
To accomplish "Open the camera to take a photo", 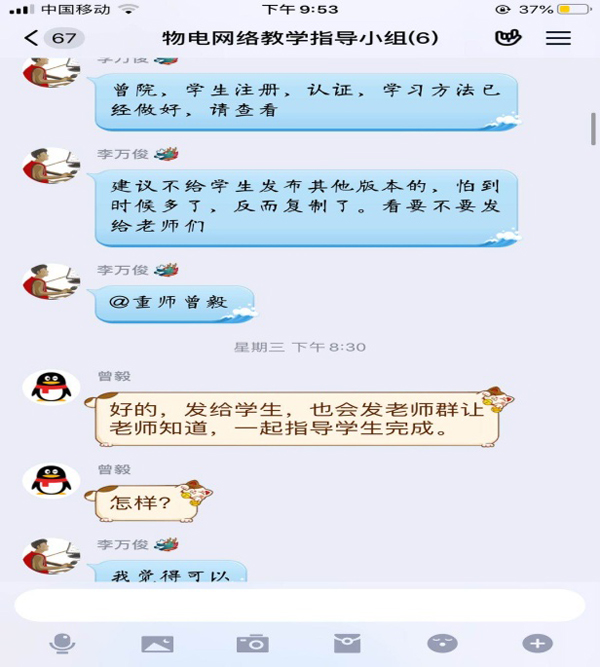I will point(252,643).
